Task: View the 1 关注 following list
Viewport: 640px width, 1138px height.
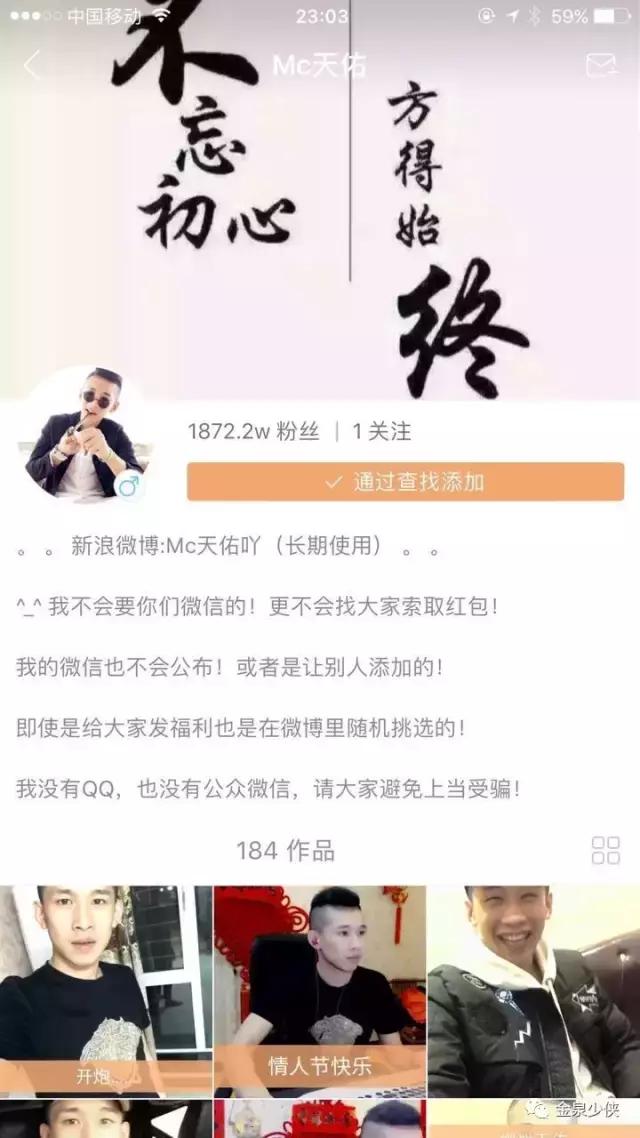Action: [x=382, y=432]
